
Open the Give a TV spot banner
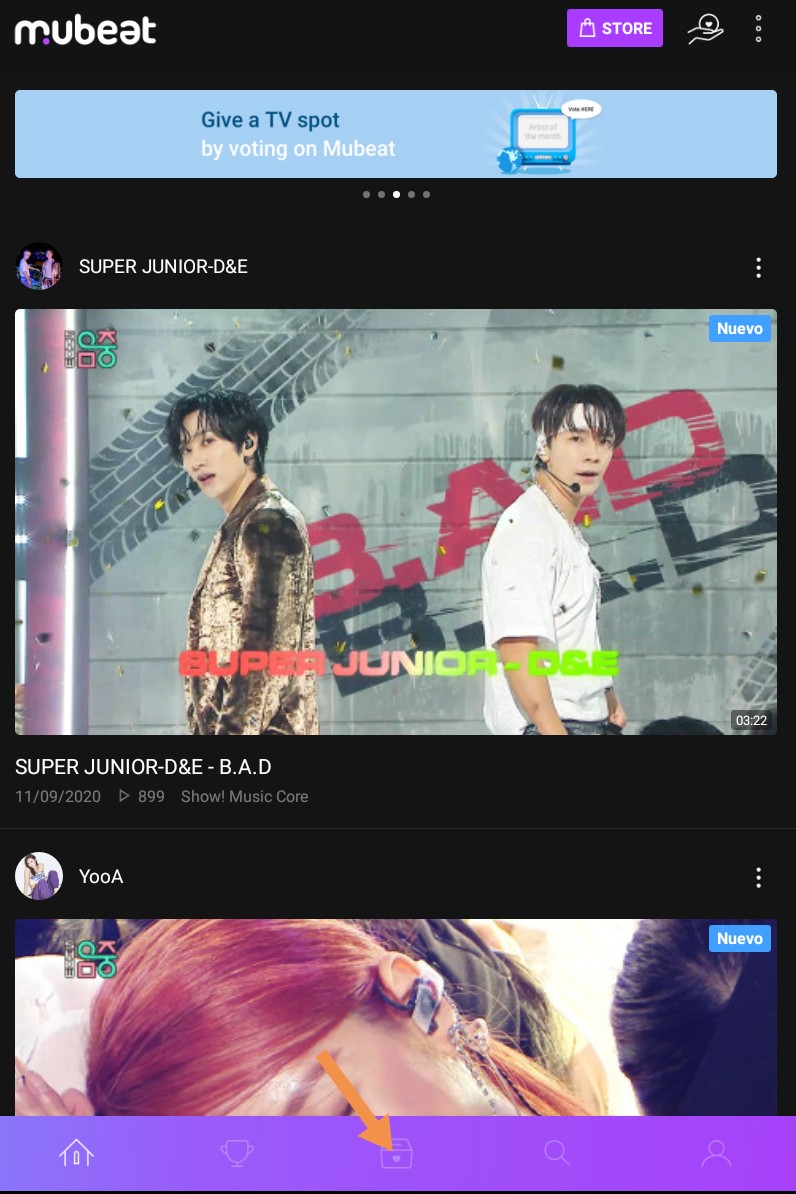396,134
